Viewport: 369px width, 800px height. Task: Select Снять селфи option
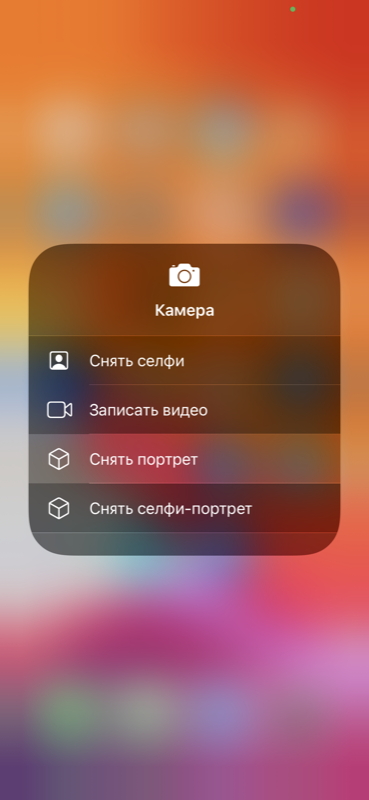pos(184,361)
